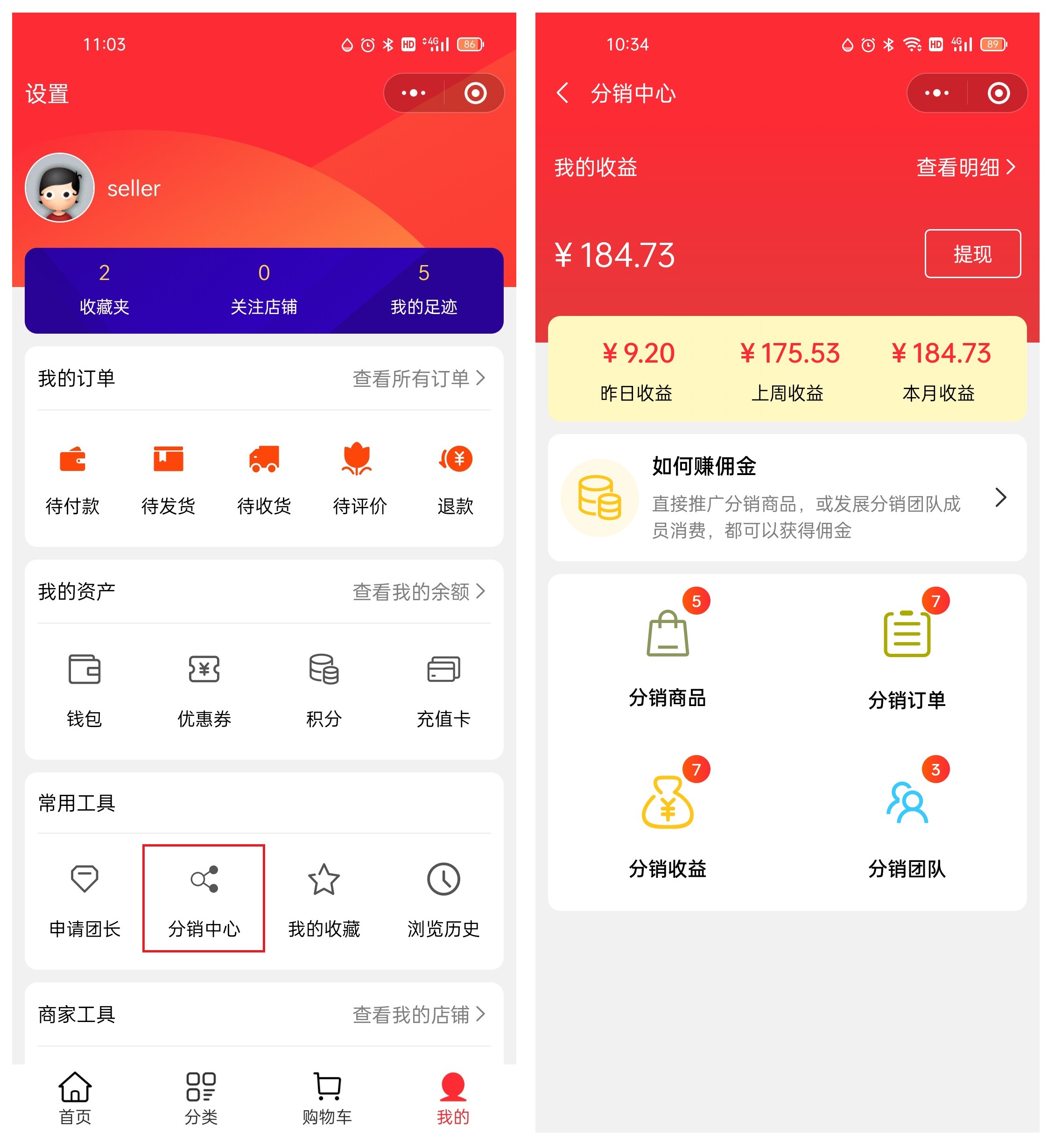The width and height of the screenshot is (1055, 1148).
Task: Open 优惠券 coupons
Action: point(204,689)
